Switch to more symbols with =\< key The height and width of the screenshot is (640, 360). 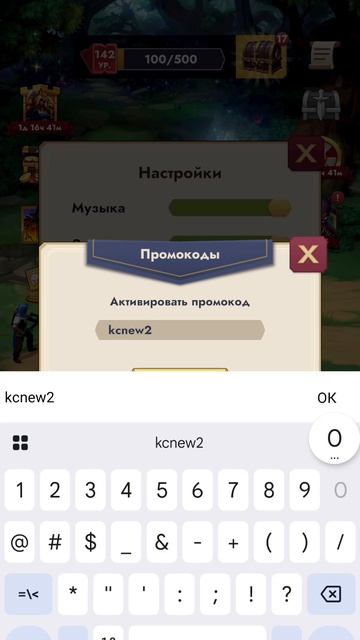(28, 594)
